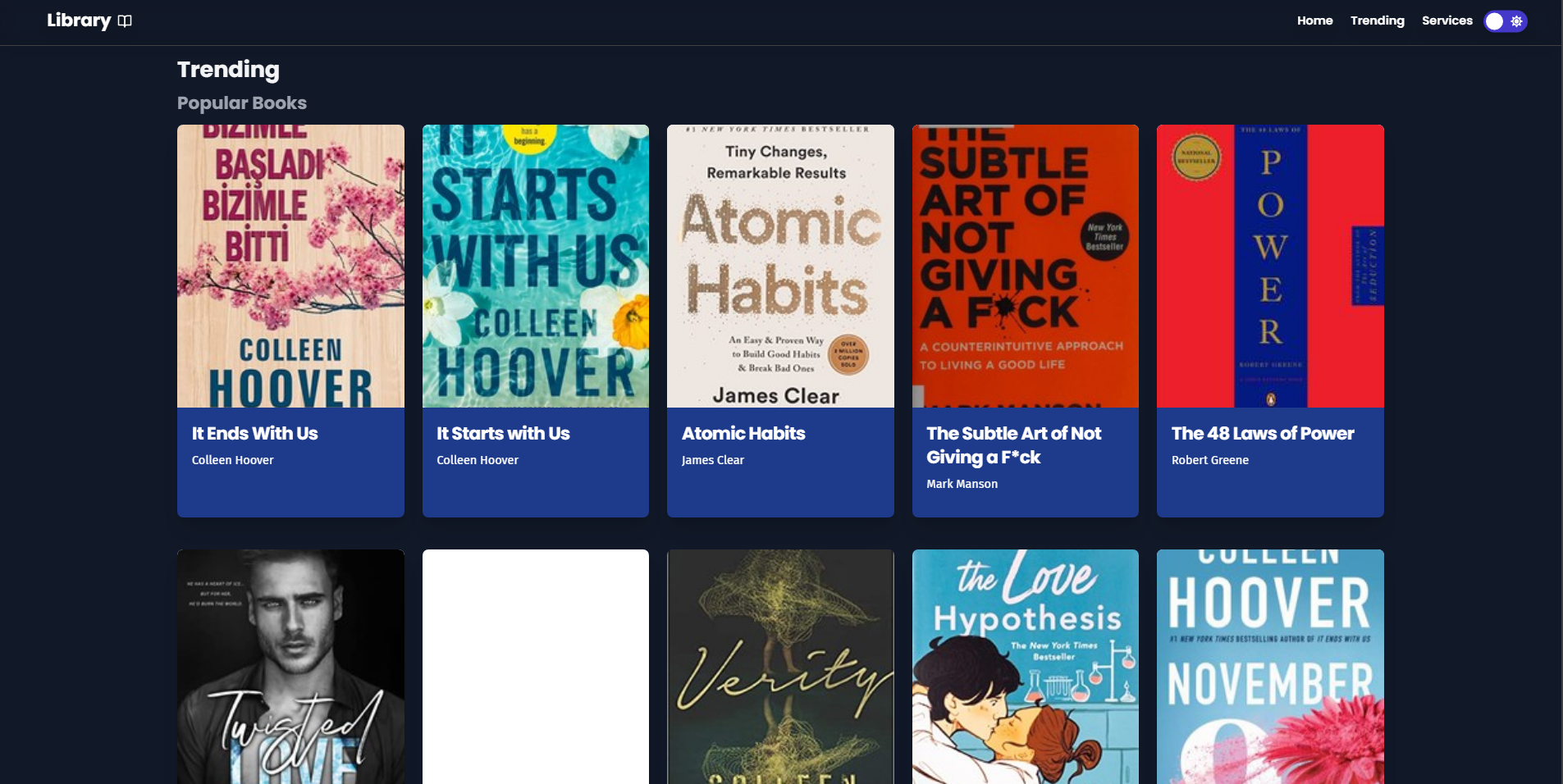Open The Love Hypothesis book cover
This screenshot has height=784, width=1563.
coord(1025,666)
